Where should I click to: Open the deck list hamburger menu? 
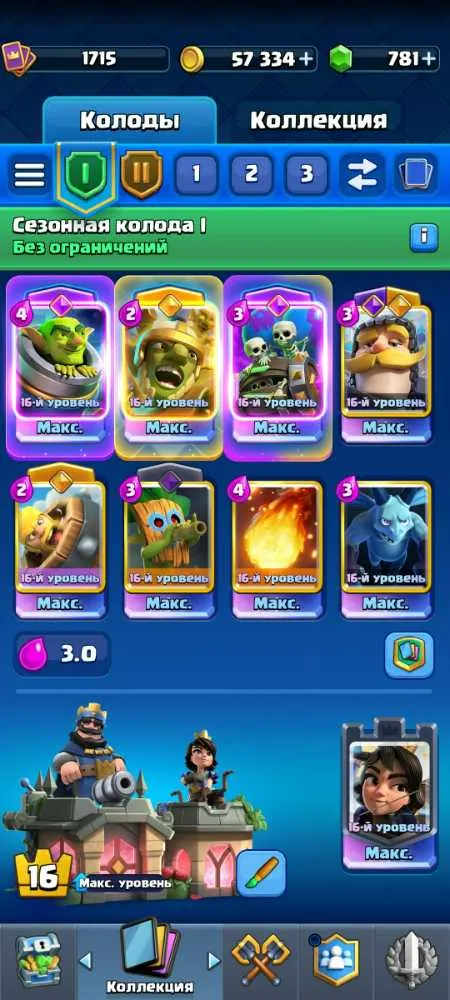point(29,174)
